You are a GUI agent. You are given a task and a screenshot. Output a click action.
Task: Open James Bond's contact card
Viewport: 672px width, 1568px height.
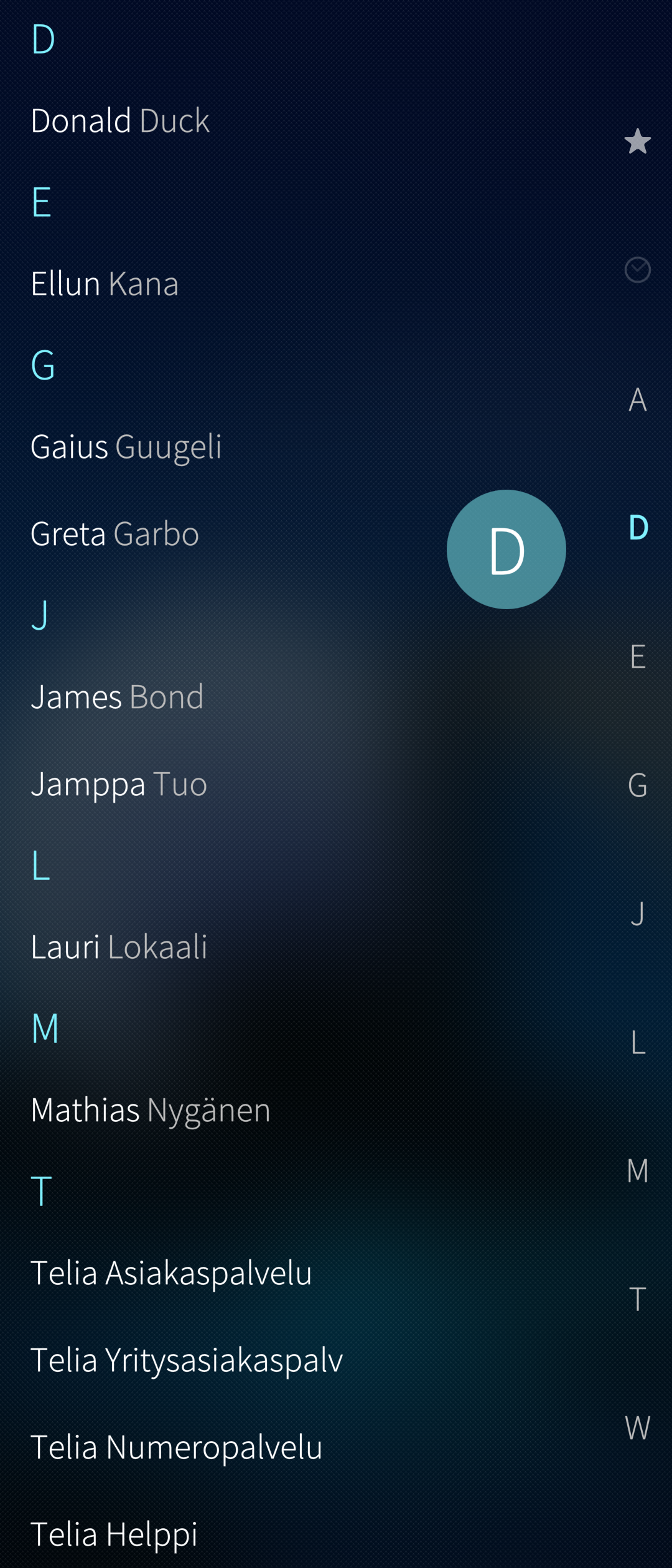pyautogui.click(x=117, y=697)
